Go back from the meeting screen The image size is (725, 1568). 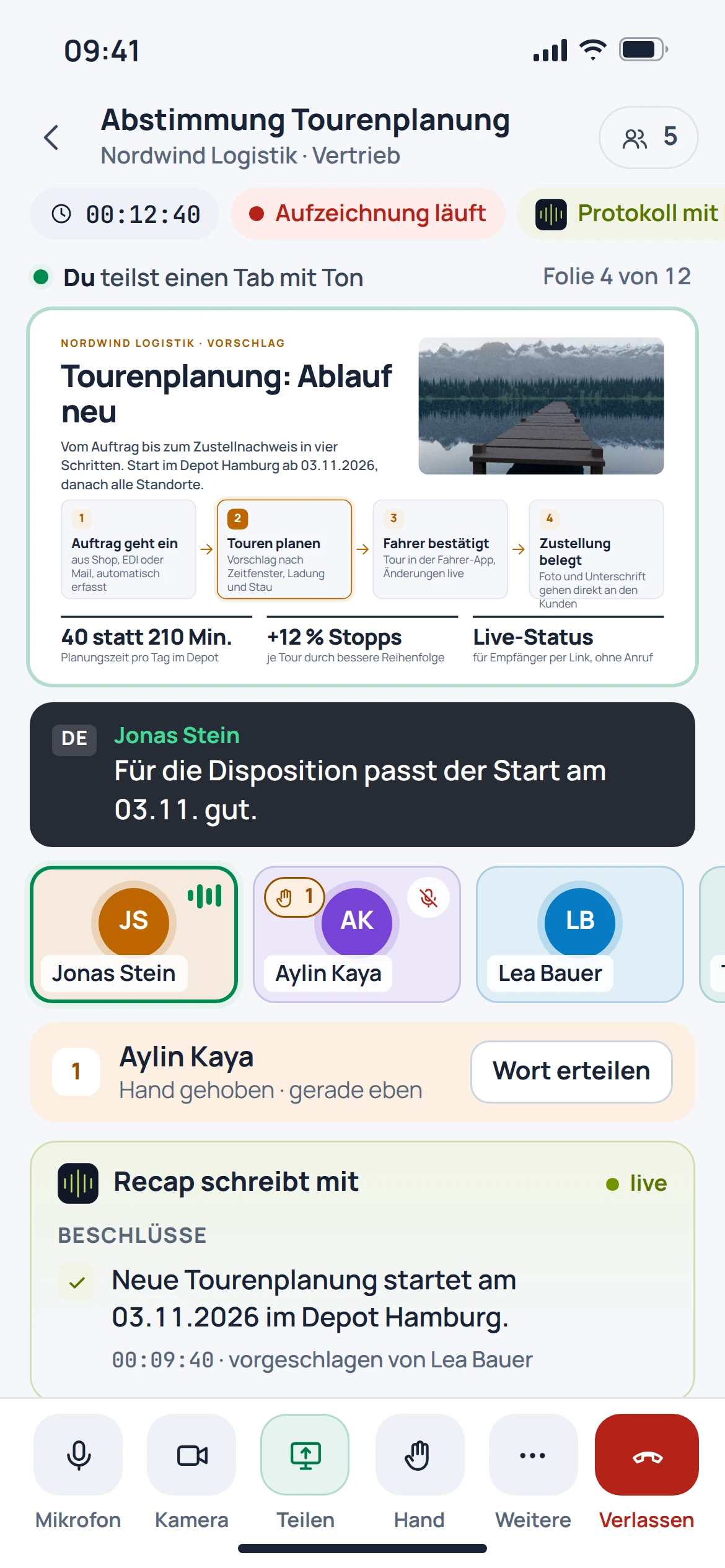coord(51,137)
